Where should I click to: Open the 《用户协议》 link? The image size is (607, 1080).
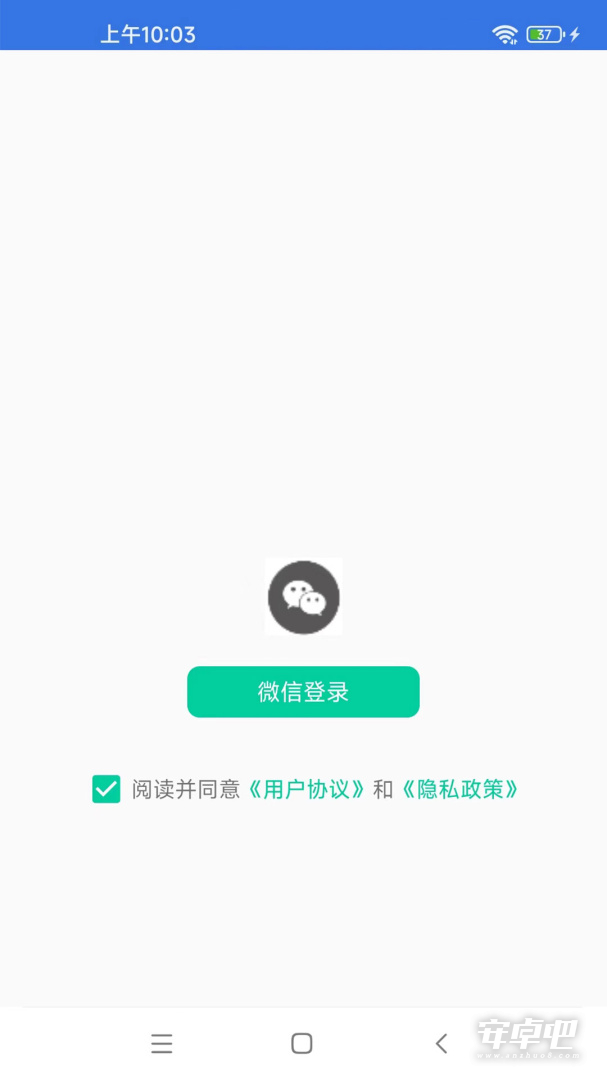point(306,789)
